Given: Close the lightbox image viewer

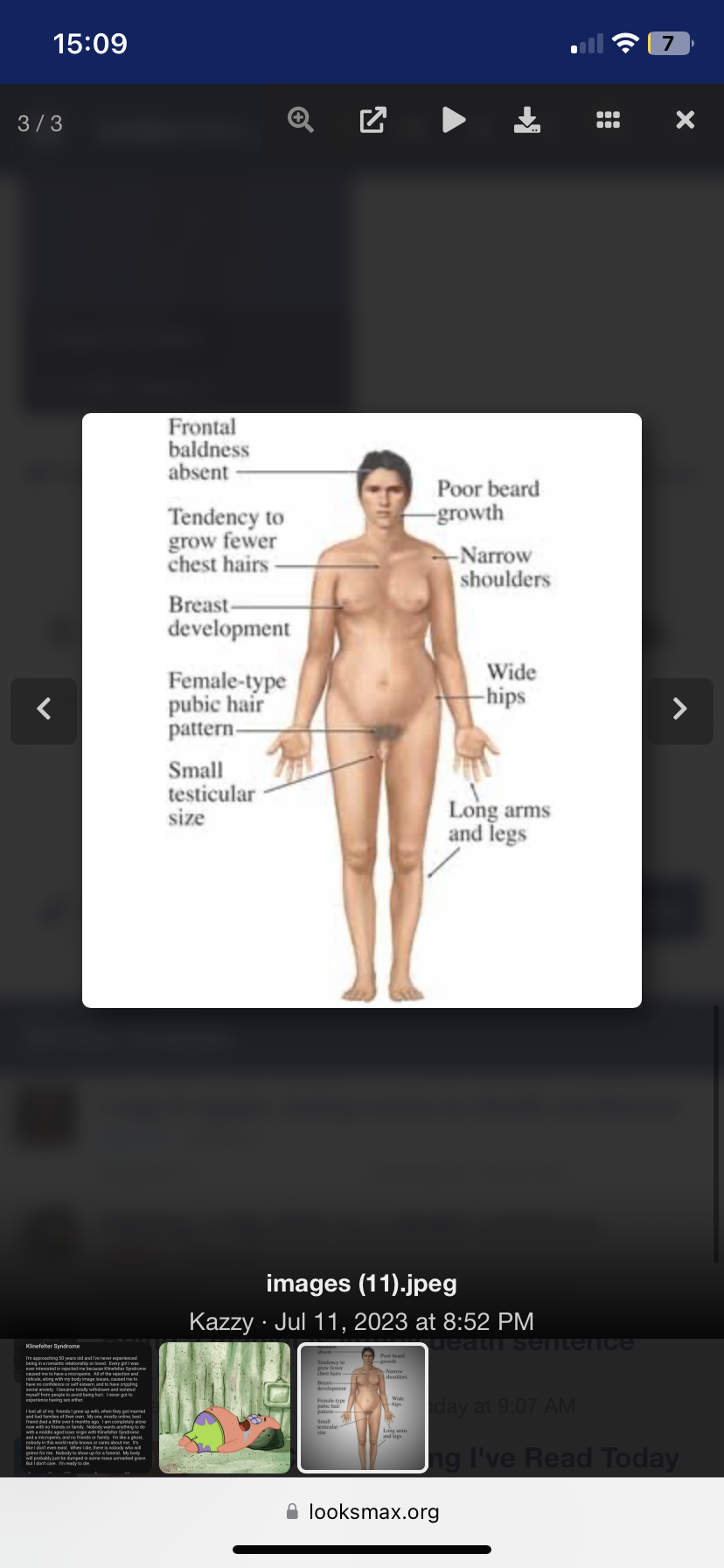Looking at the screenshot, I should point(686,120).
